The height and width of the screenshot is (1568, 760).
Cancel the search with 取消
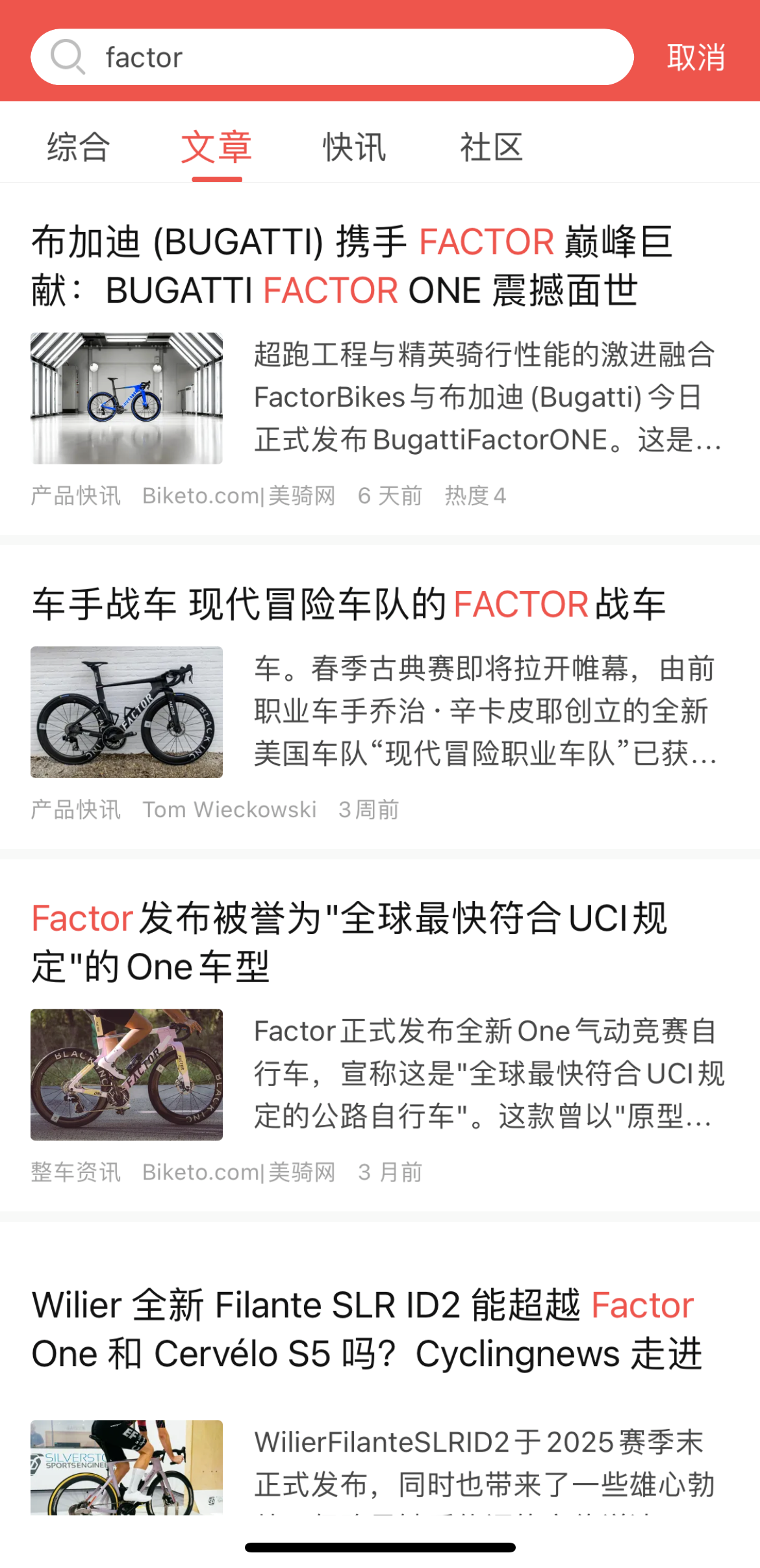[x=696, y=57]
